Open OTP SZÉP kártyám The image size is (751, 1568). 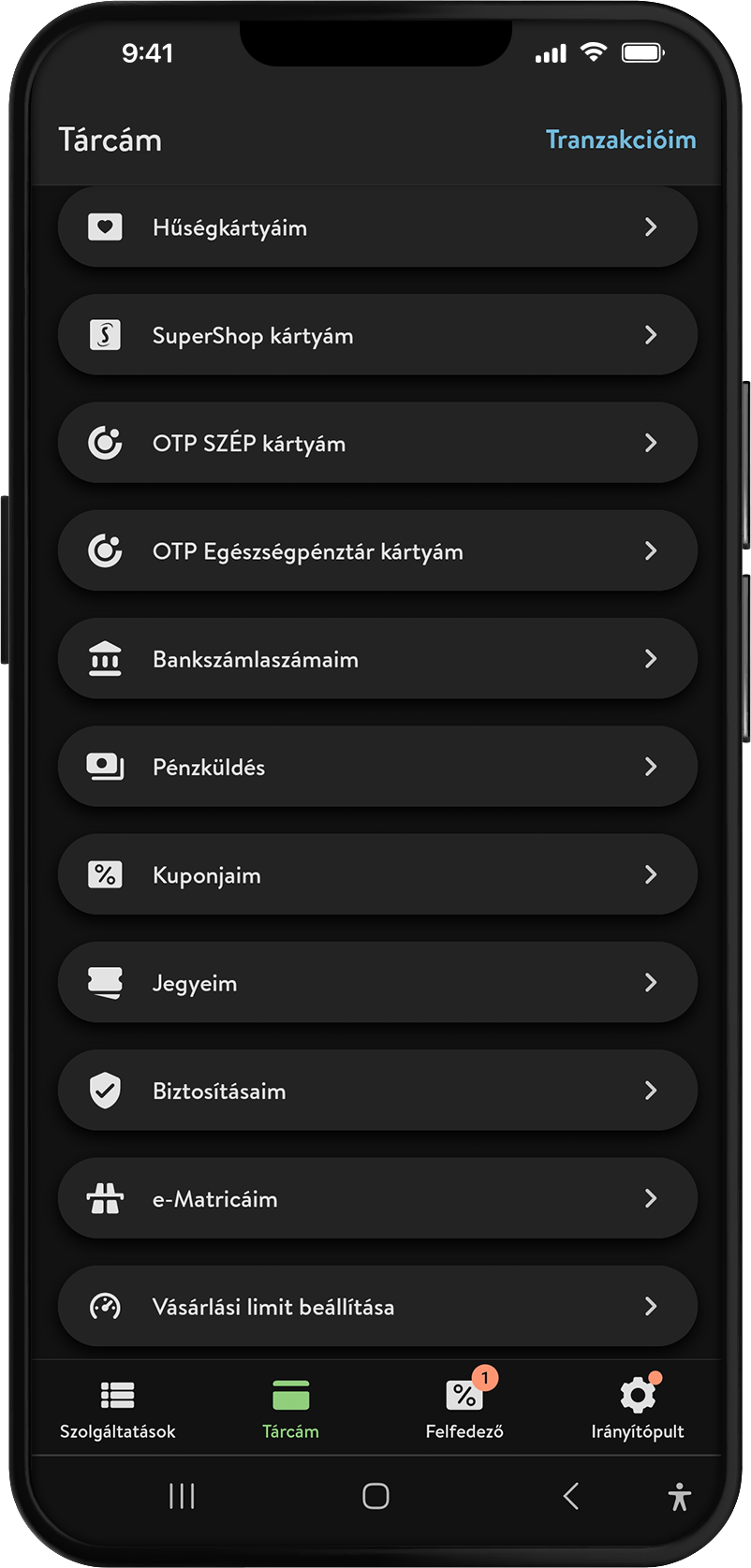tap(376, 443)
